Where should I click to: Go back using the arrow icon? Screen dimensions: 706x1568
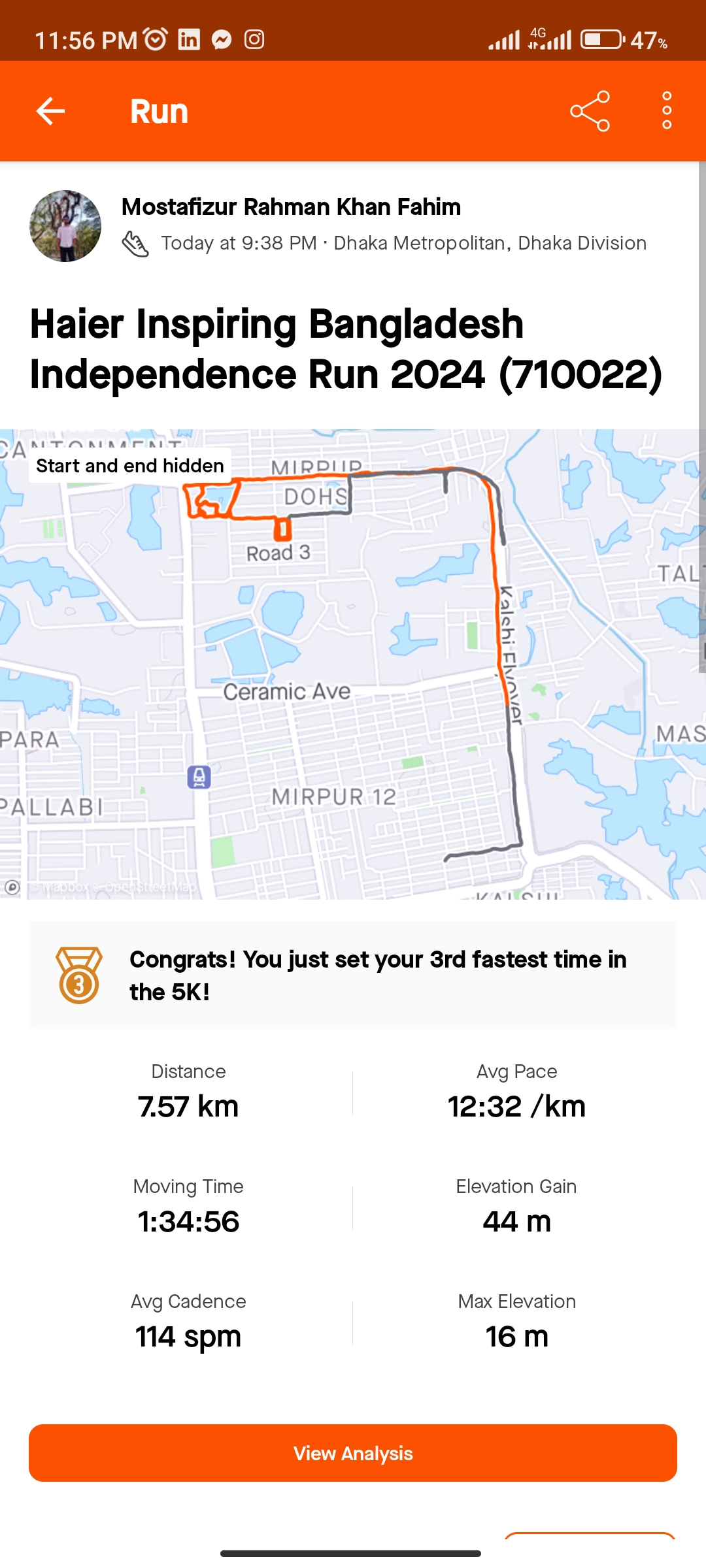(x=50, y=111)
